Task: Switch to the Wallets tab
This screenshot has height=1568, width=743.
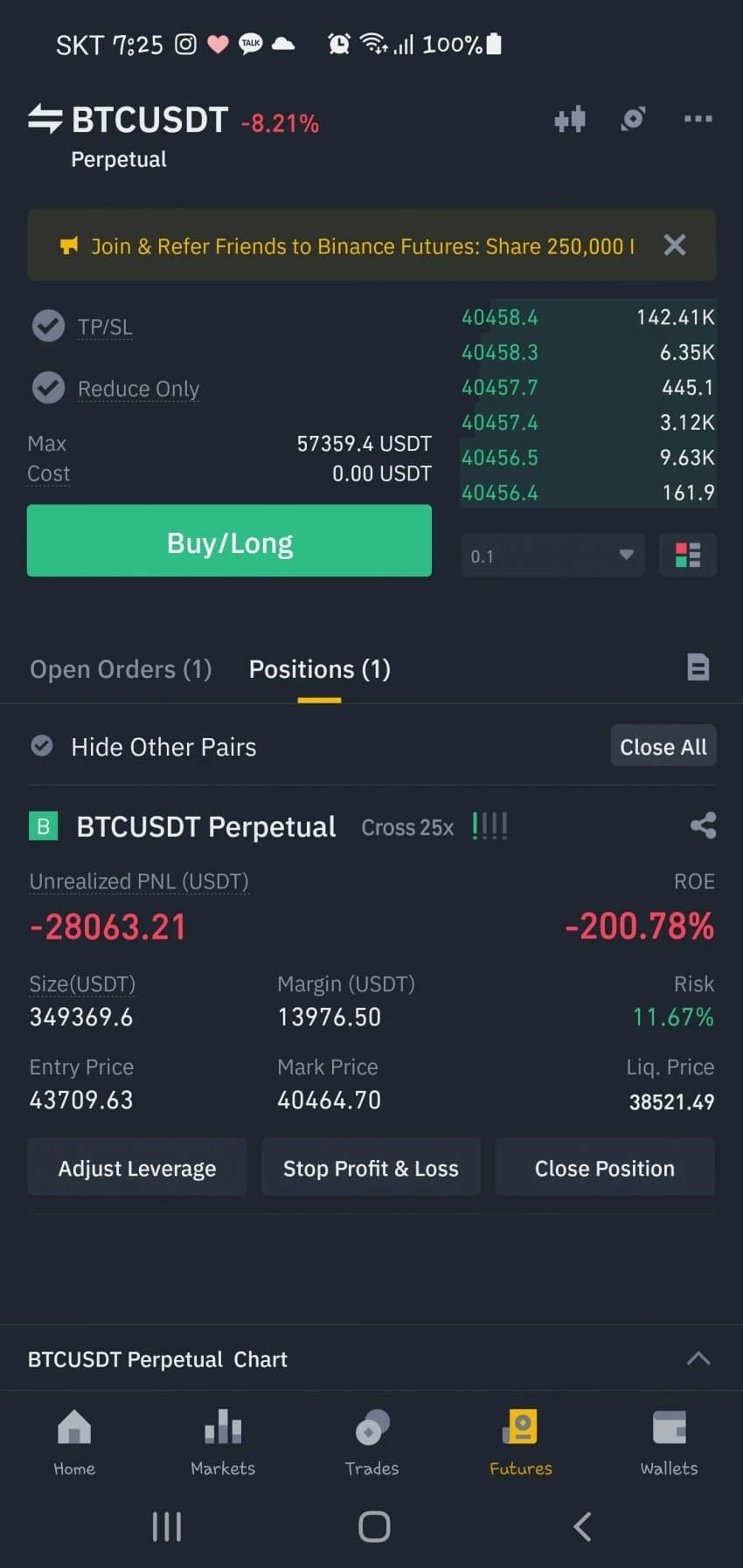Action: tap(669, 1442)
